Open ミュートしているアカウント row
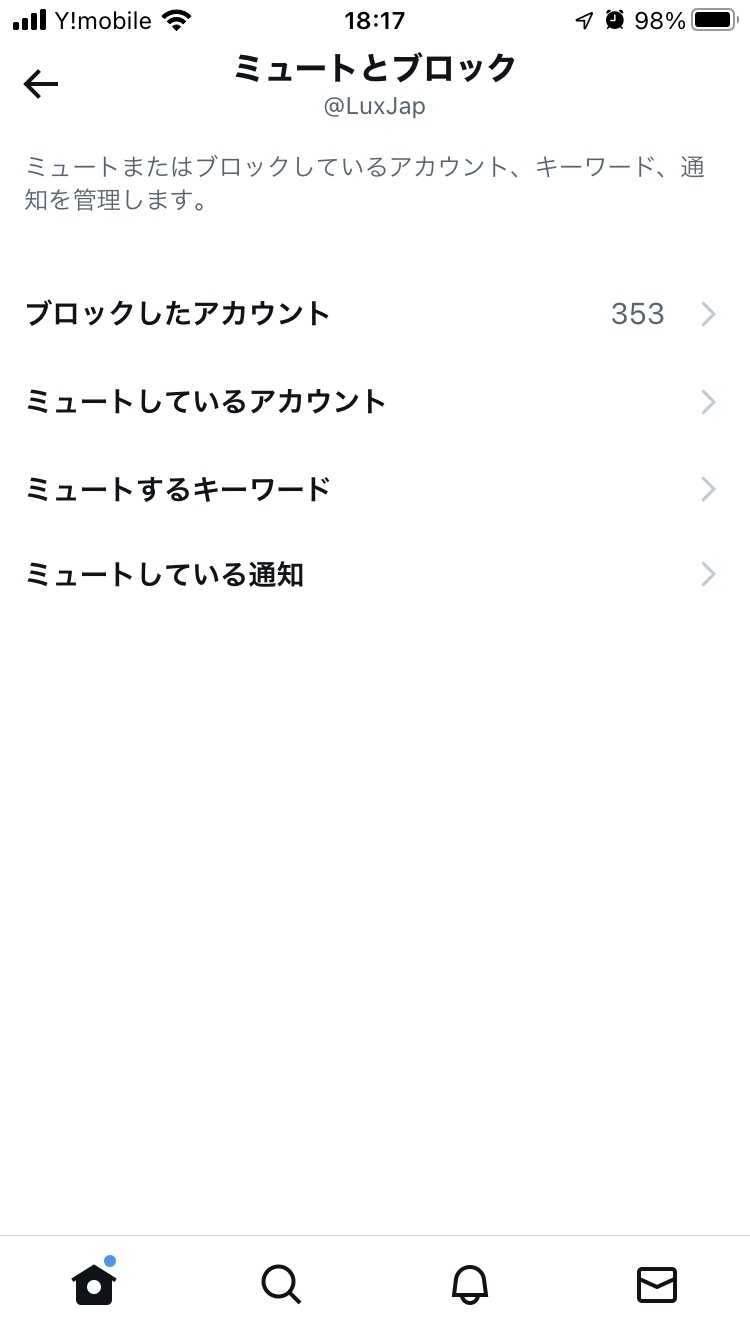Viewport: 750px width, 1334px height. tap(375, 402)
